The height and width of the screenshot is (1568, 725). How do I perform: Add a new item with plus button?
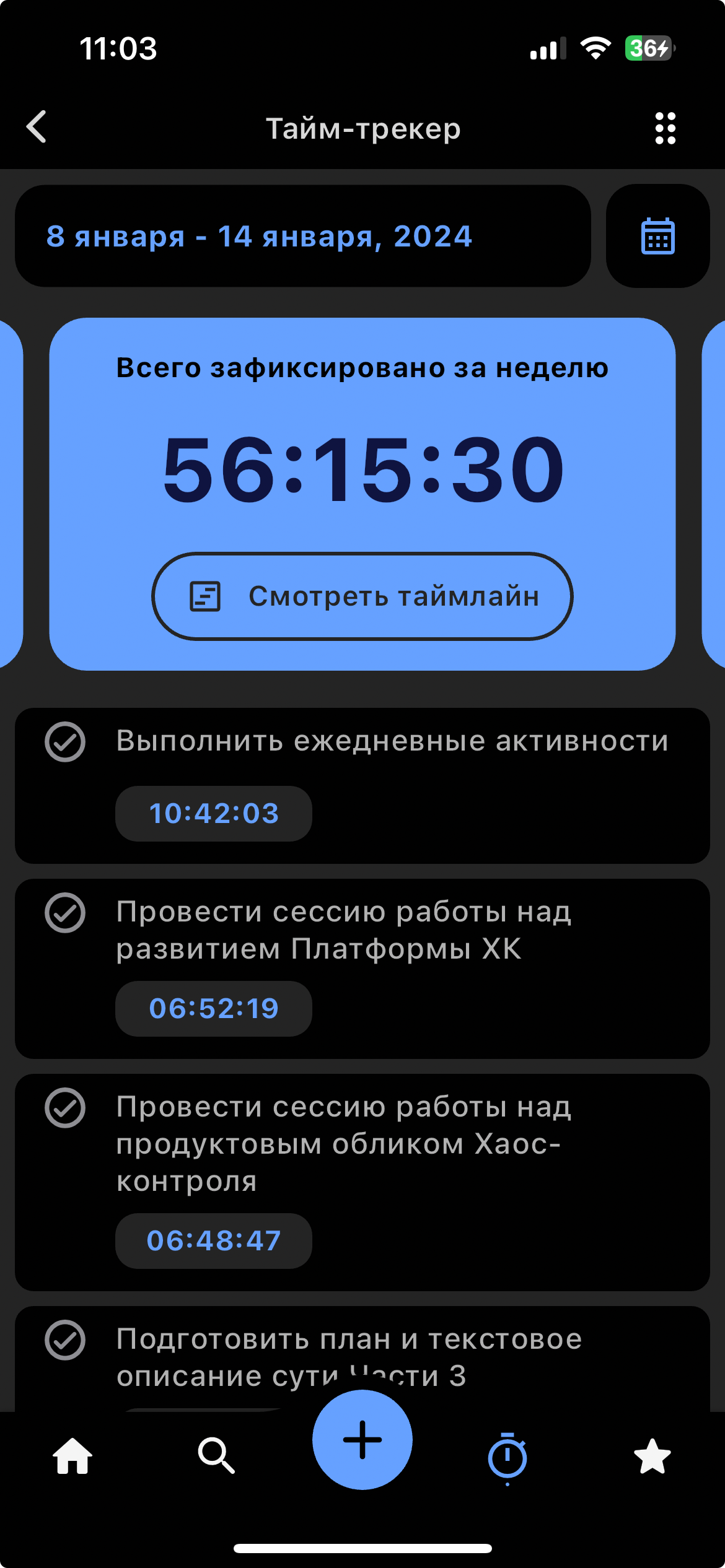362,1440
